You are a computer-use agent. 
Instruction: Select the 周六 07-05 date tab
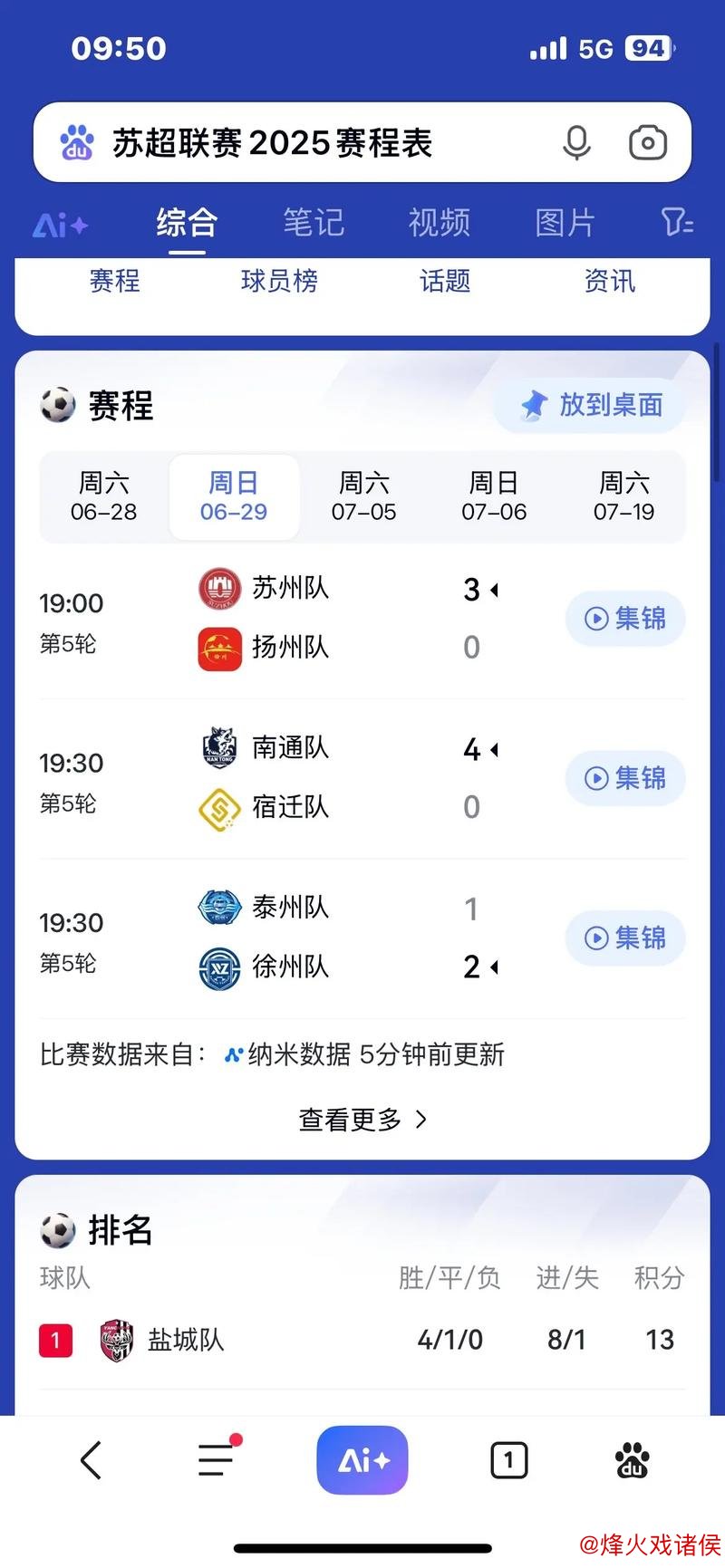(363, 496)
